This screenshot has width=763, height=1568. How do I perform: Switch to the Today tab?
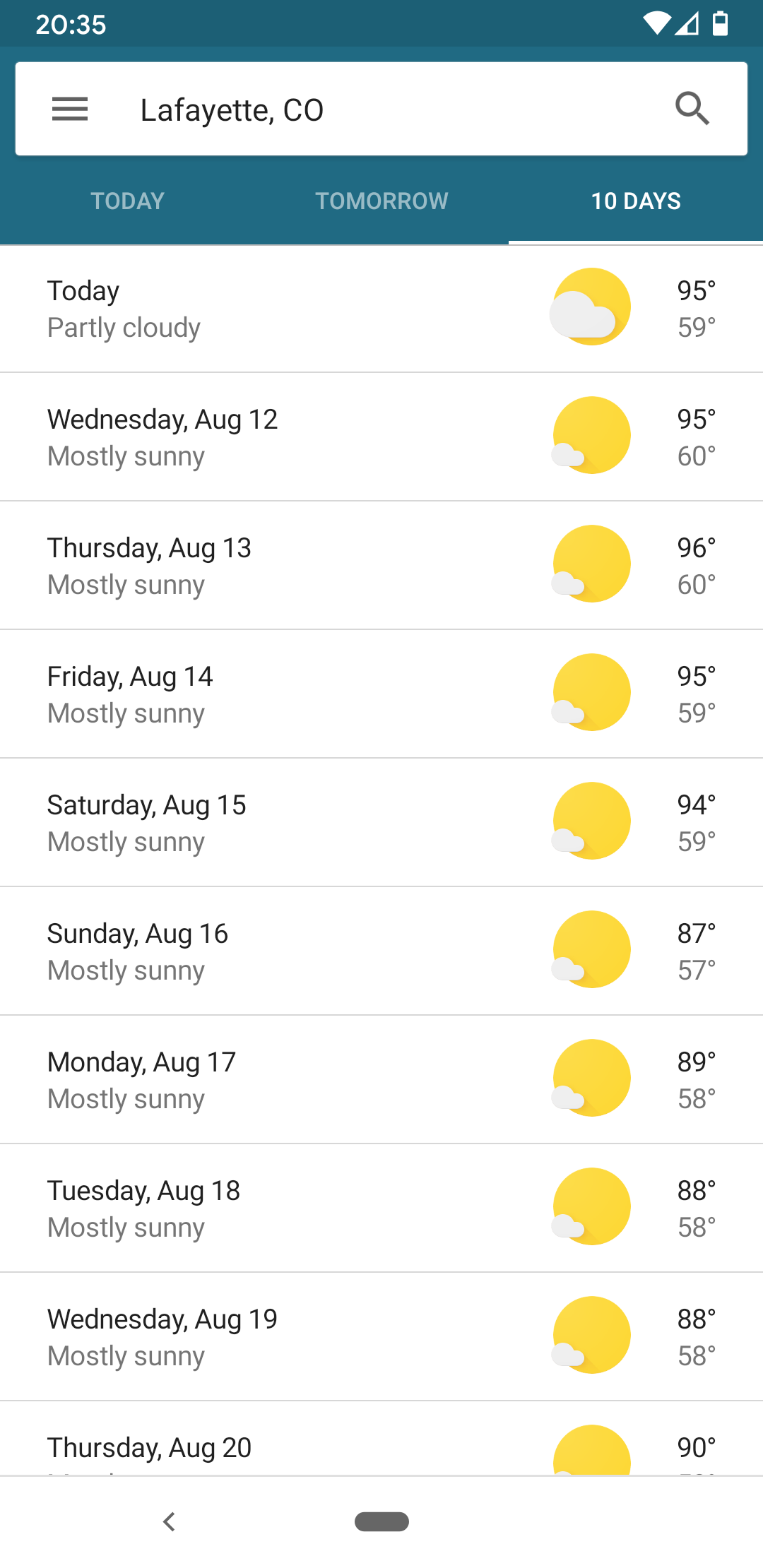[127, 201]
